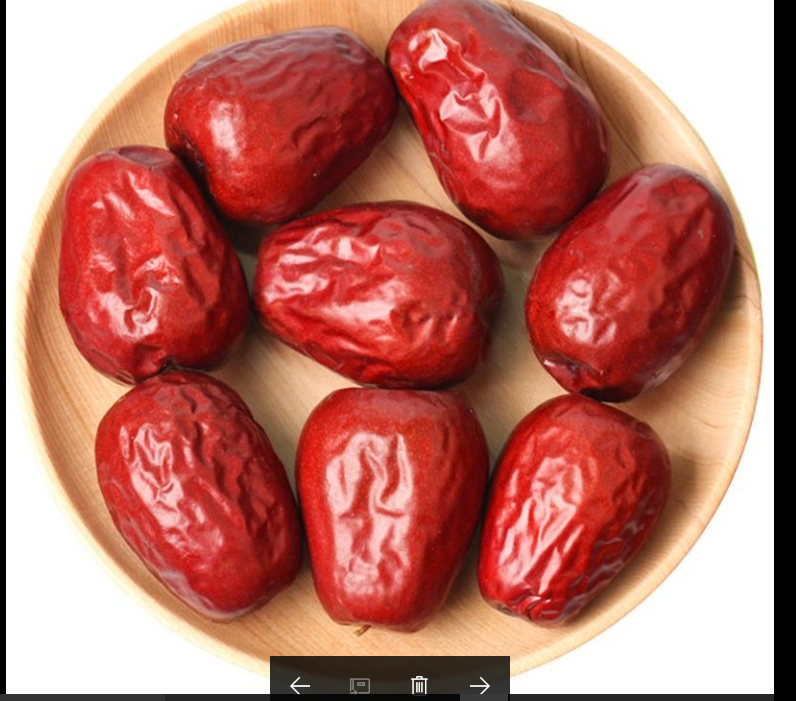Delete this photo with the trash icon
The image size is (796, 701).
click(x=420, y=685)
